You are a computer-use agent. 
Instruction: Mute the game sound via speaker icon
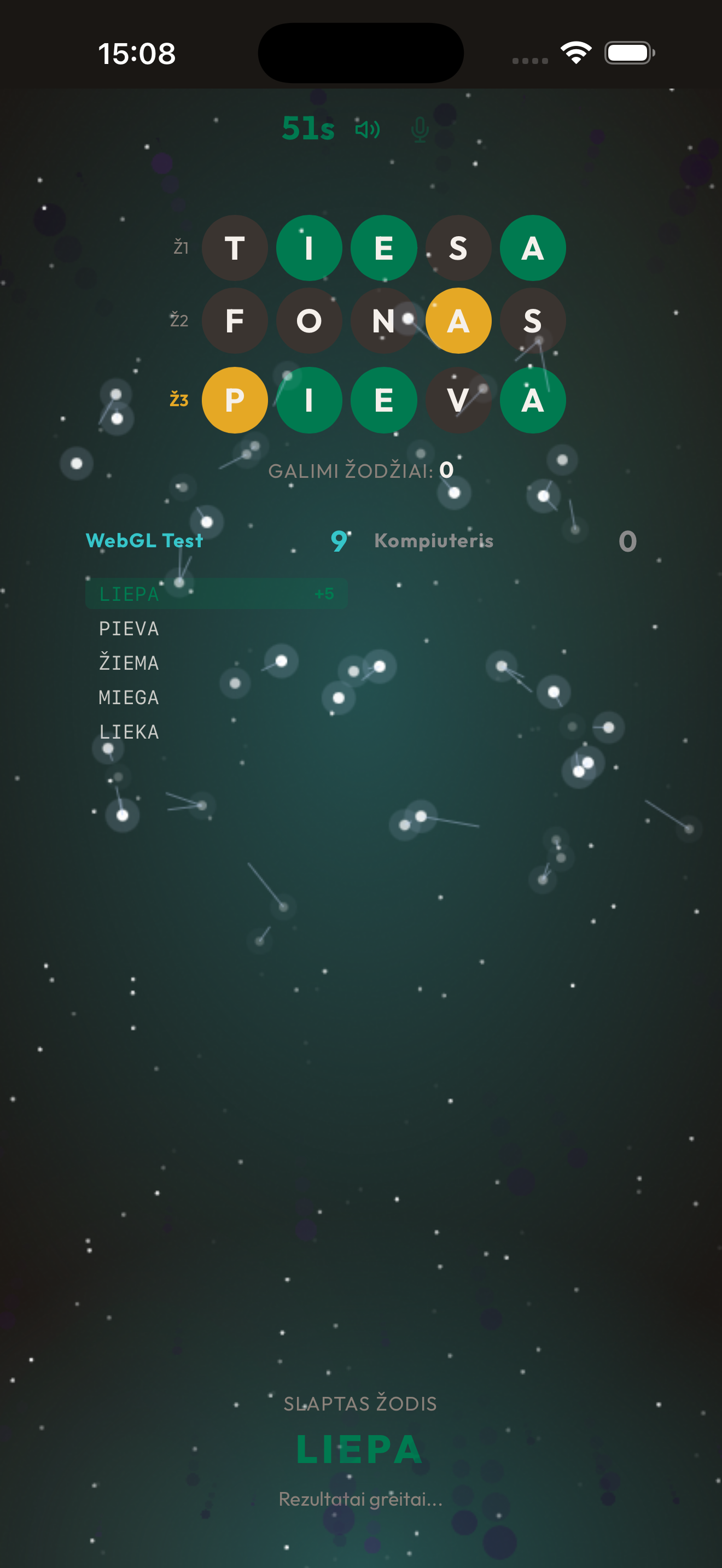click(x=367, y=129)
